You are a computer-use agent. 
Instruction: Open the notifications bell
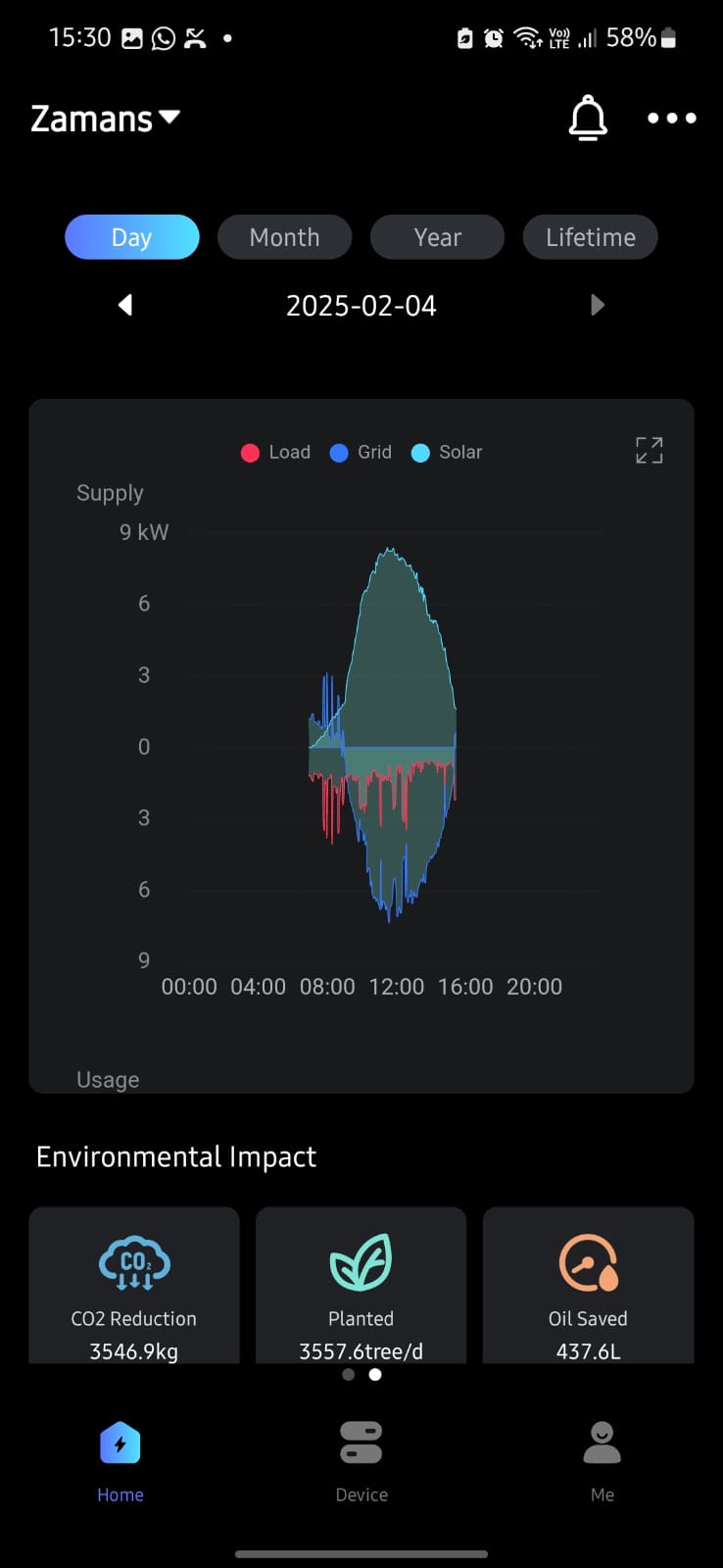coord(588,119)
